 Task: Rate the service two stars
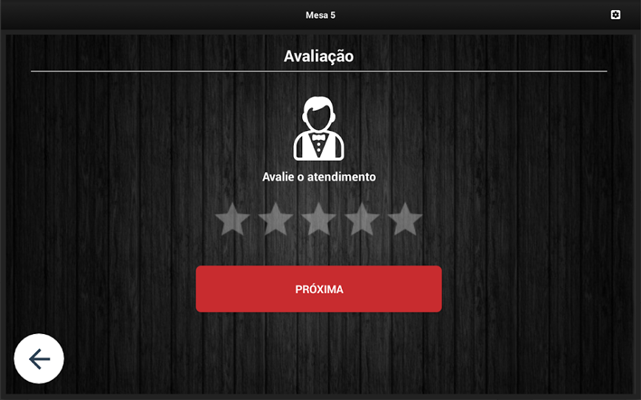coord(276,219)
